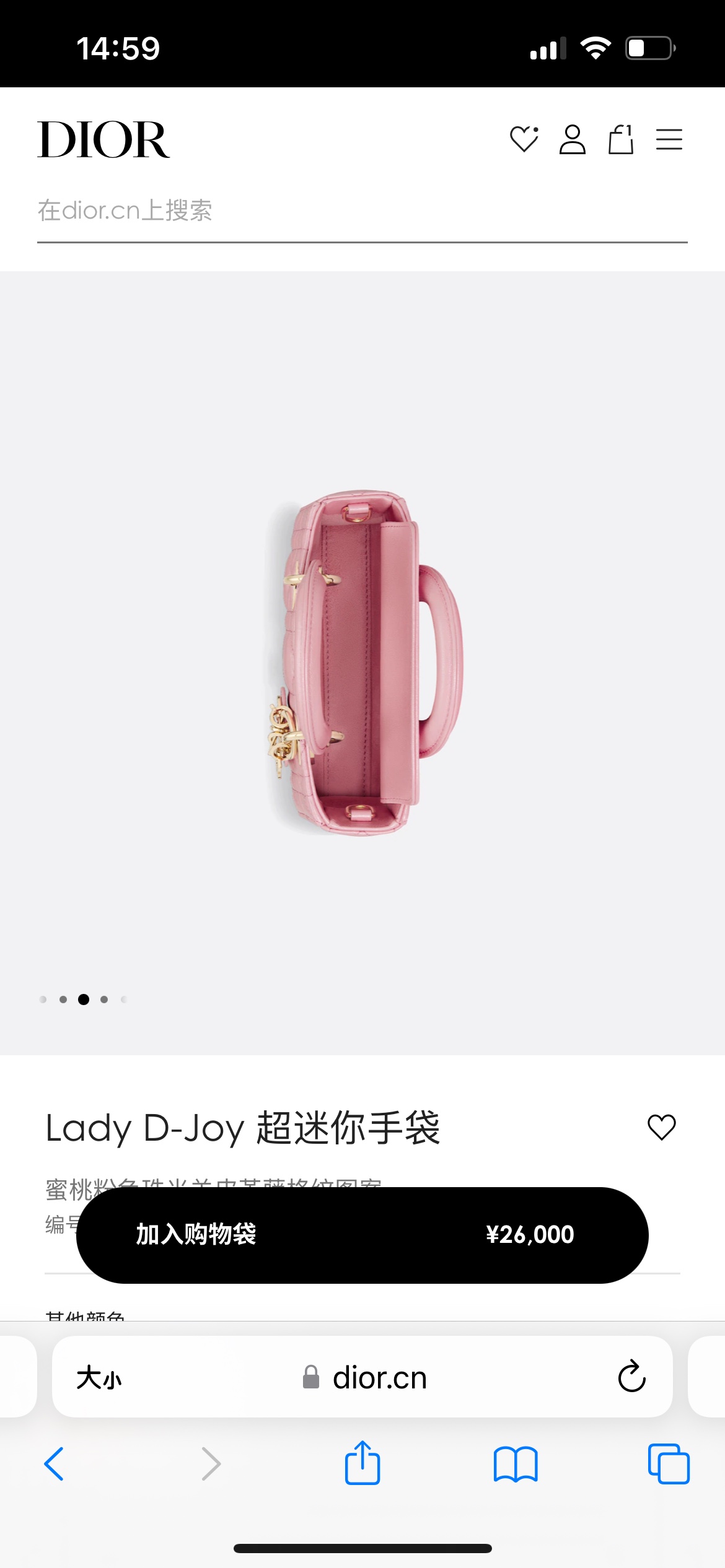Share this page from Safari
Screen dimensions: 725x1568
coord(362,1463)
